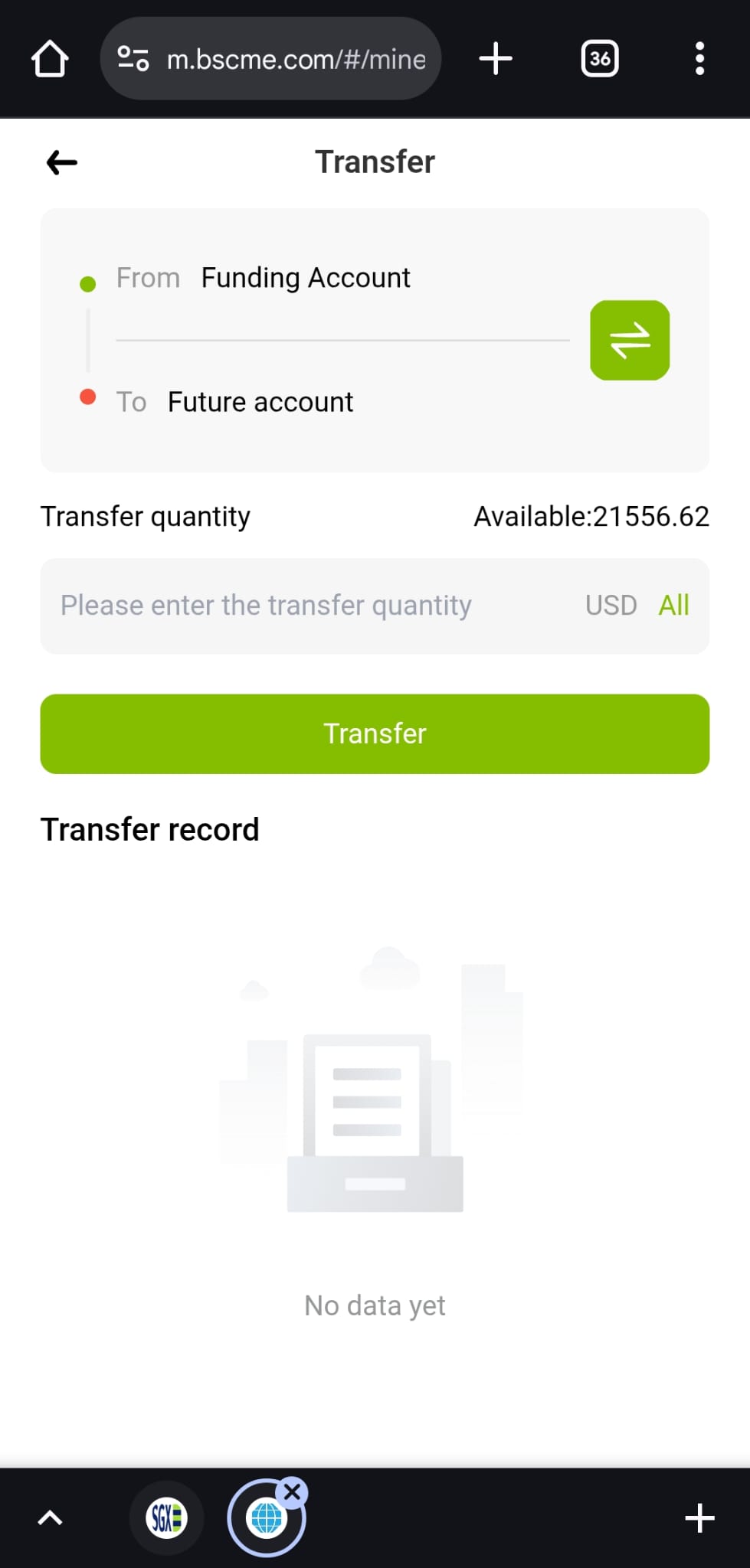
Task: Go back from the Transfer page
Action: click(62, 162)
